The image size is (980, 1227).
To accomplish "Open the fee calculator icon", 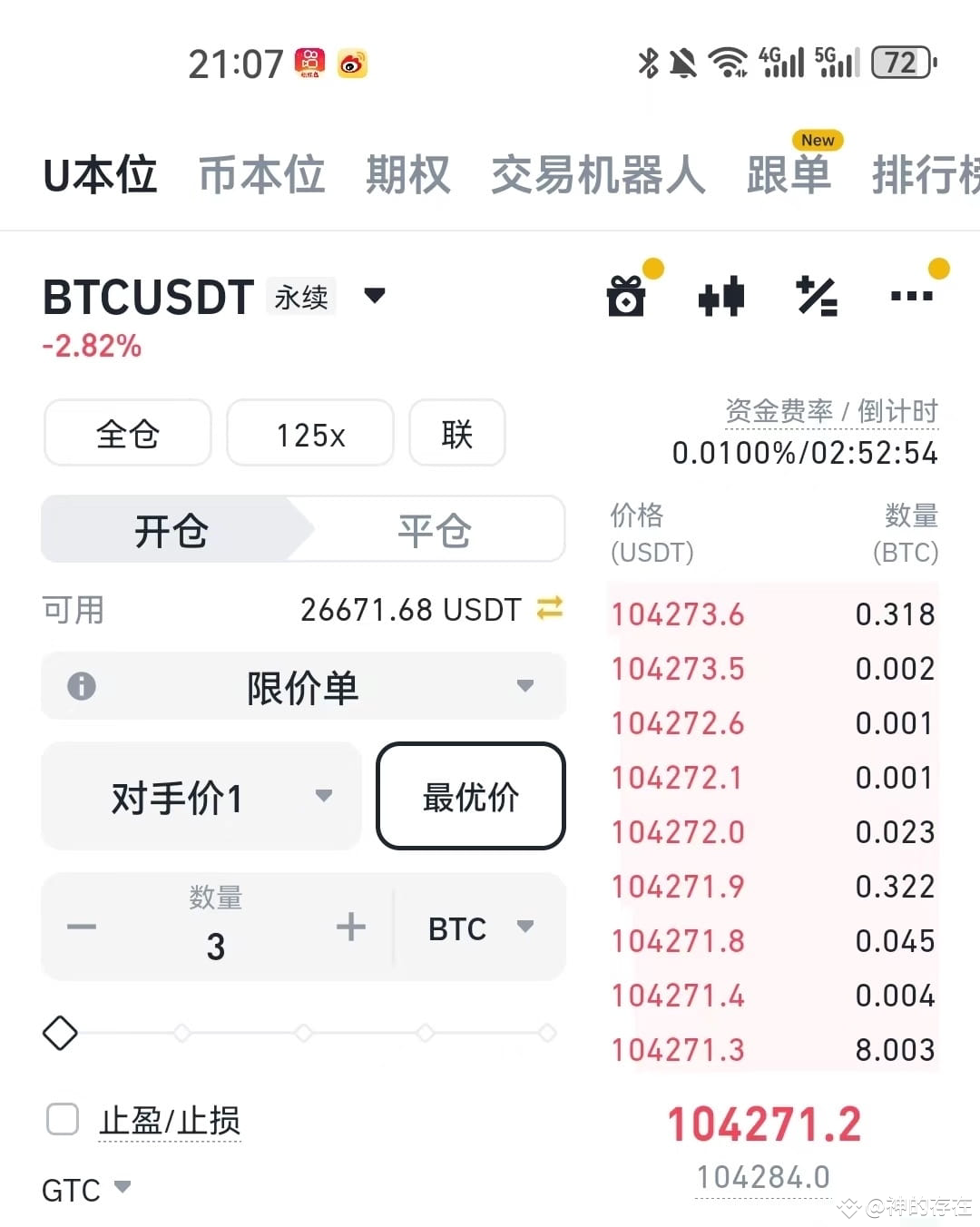I will point(816,297).
